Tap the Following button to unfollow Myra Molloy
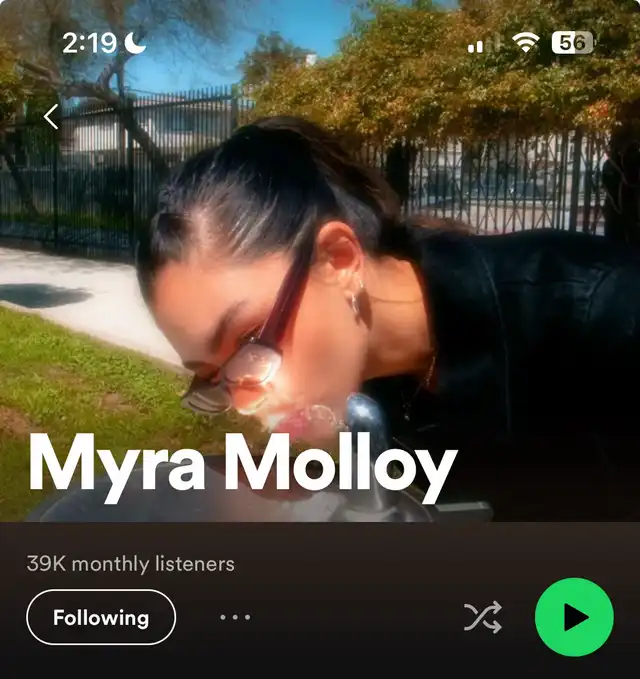Viewport: 640px width, 679px height. click(101, 617)
